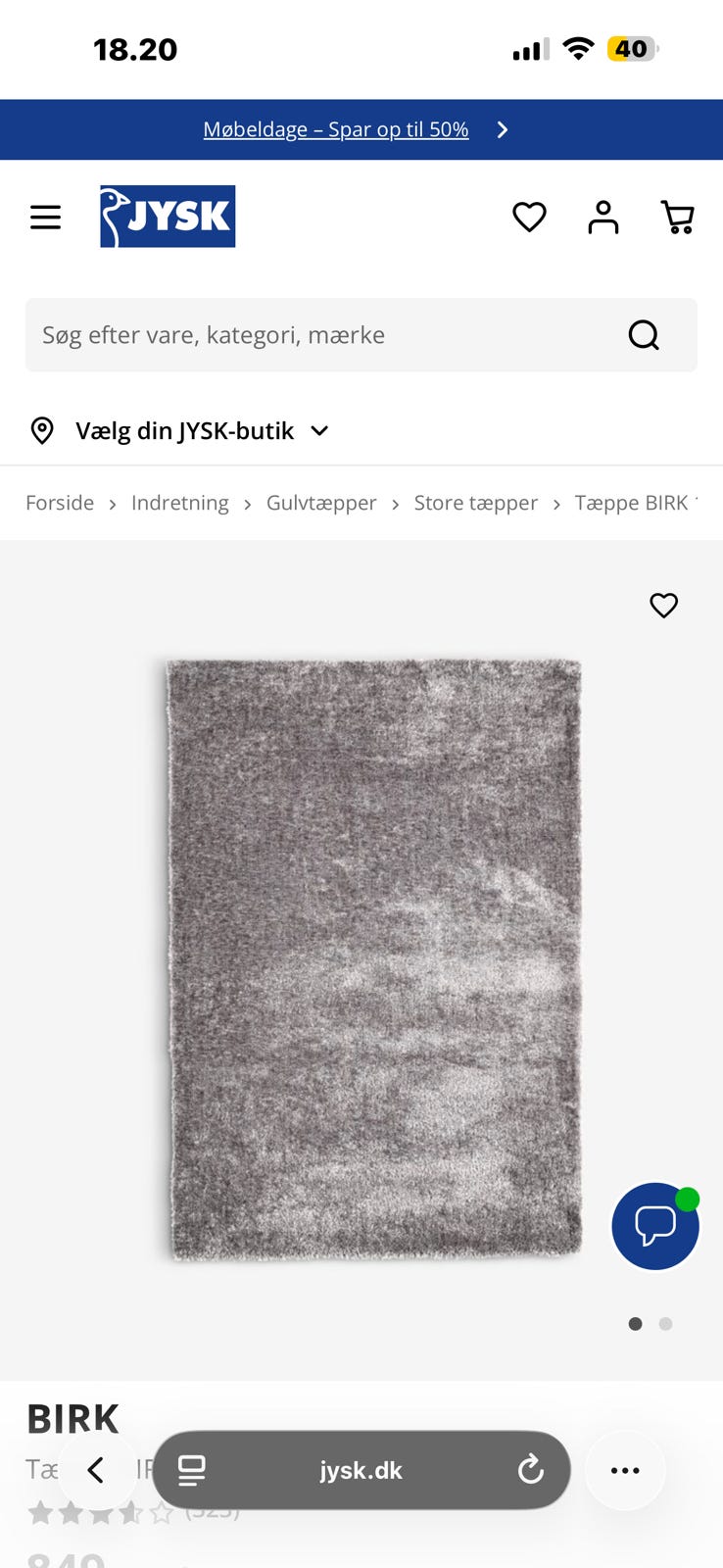This screenshot has height=1568, width=723.
Task: Select Store tæpper in the breadcrumb trail
Action: (x=475, y=502)
